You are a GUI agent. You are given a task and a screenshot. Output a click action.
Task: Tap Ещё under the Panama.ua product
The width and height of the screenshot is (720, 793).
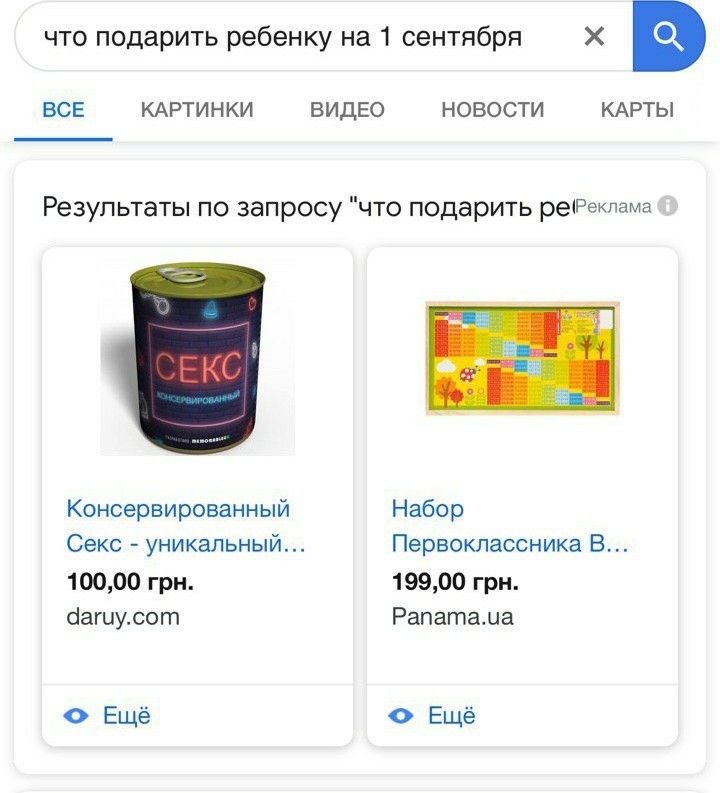[x=434, y=715]
